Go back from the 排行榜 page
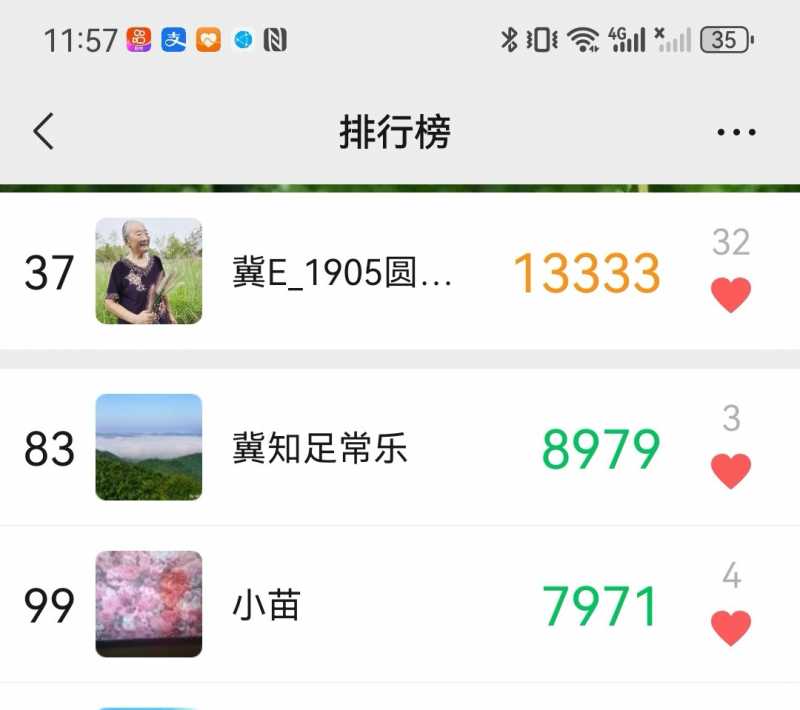 coord(43,131)
